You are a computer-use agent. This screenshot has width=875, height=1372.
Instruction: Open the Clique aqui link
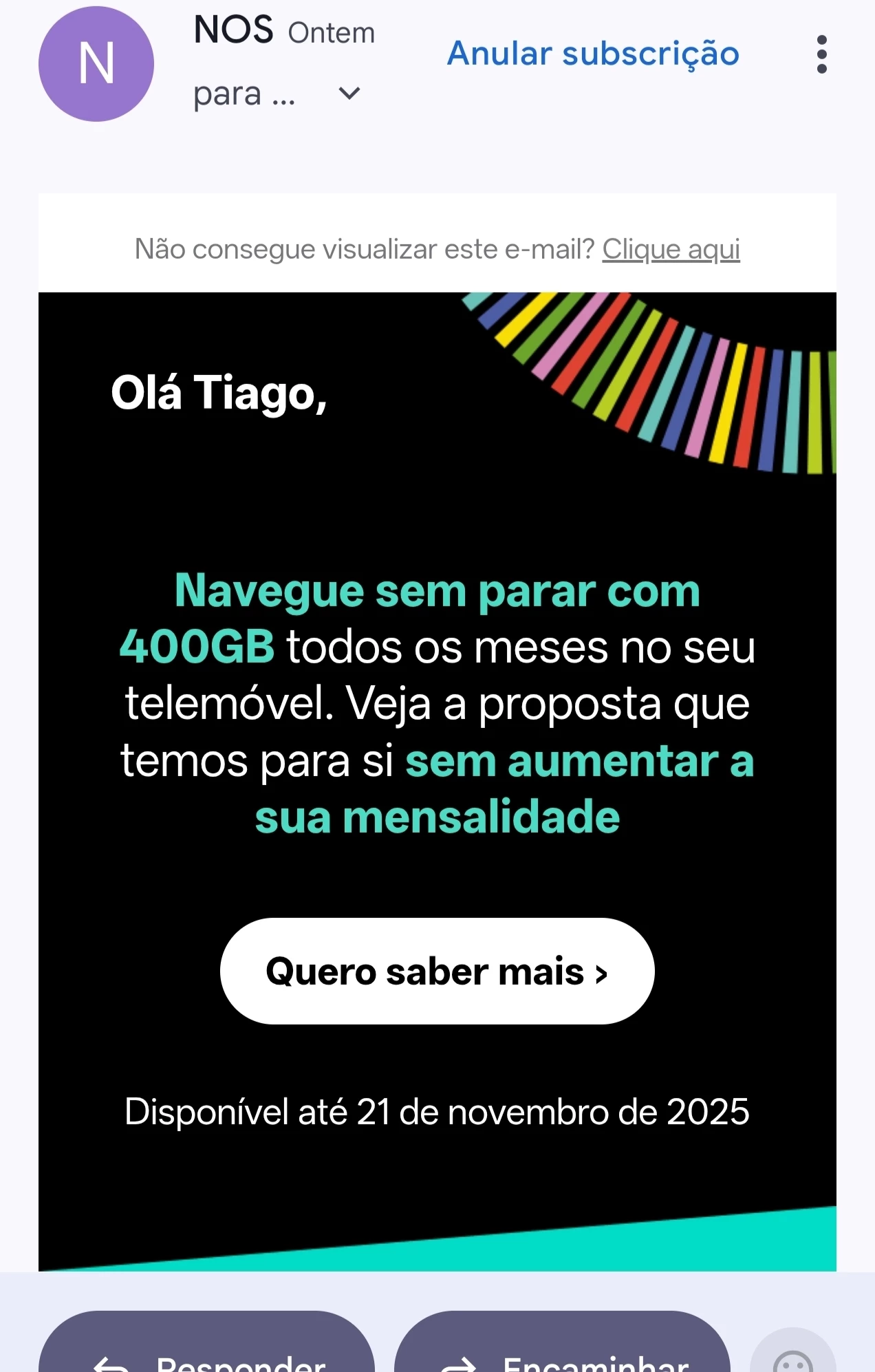pyautogui.click(x=671, y=249)
